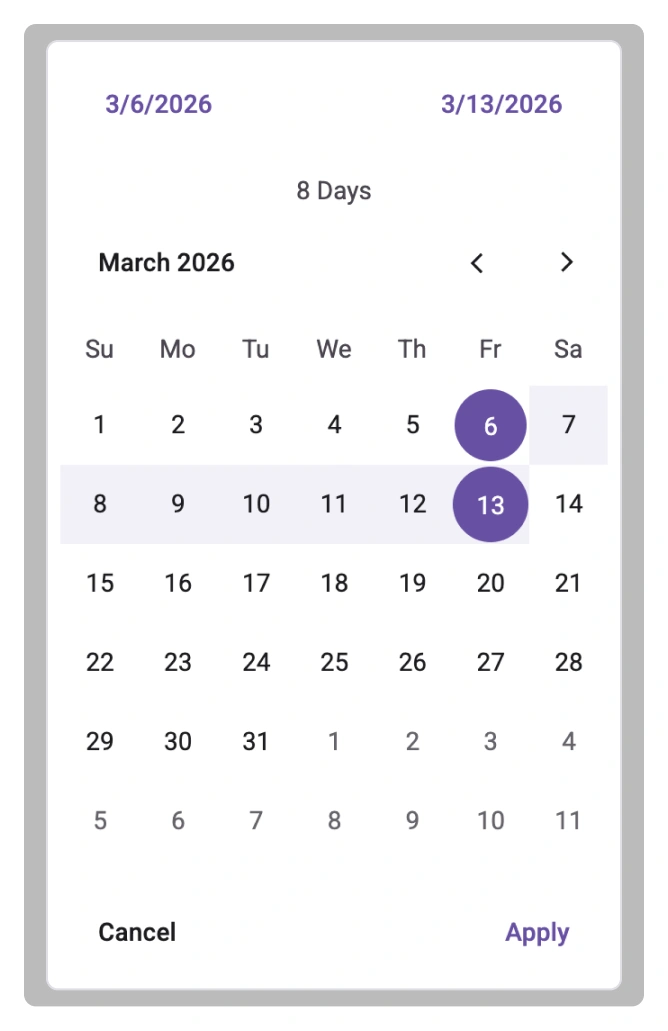Pick March 6 on the calendar
Image resolution: width=668 pixels, height=1031 pixels.
pos(490,425)
